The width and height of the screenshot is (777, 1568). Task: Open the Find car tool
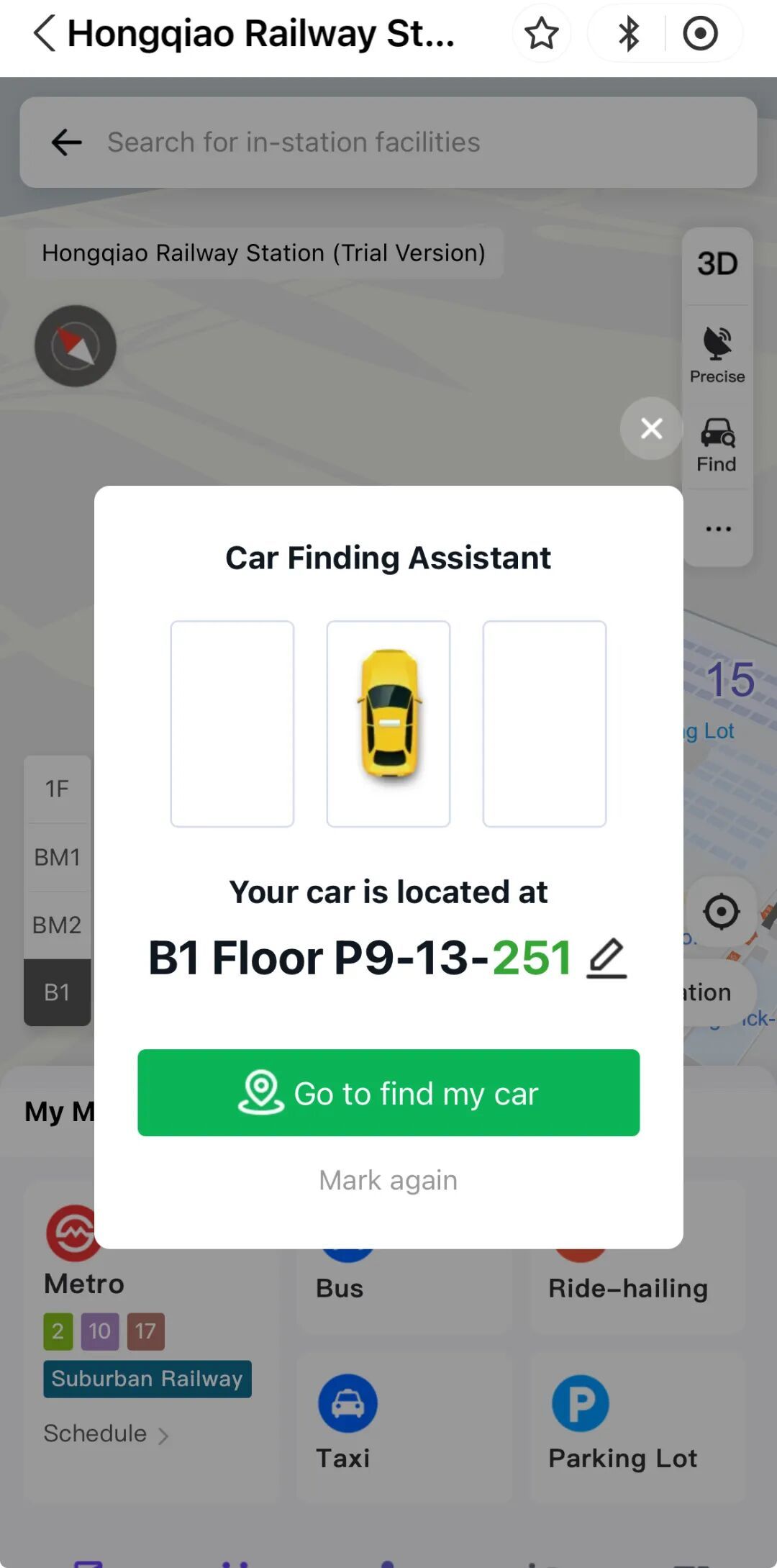coord(717,445)
